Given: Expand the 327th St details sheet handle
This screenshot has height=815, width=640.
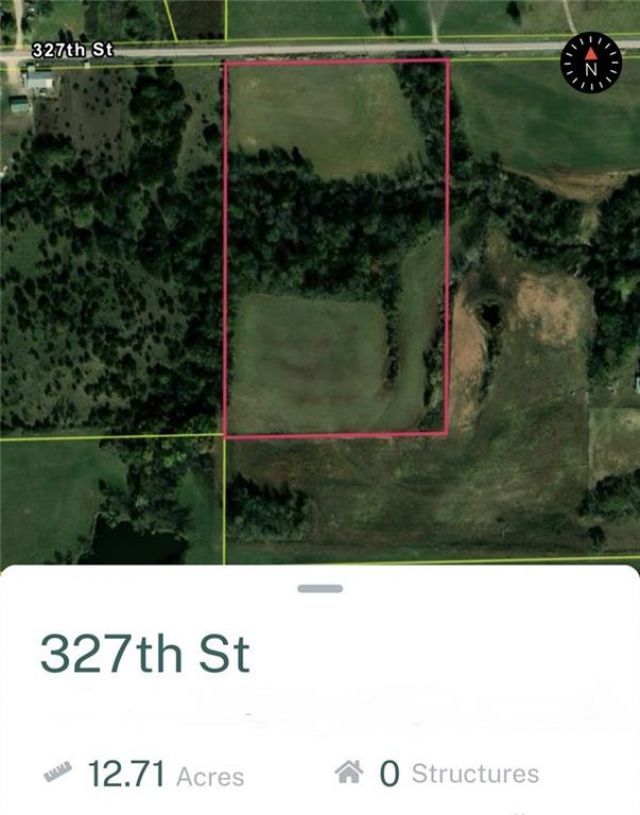Looking at the screenshot, I should (320, 589).
